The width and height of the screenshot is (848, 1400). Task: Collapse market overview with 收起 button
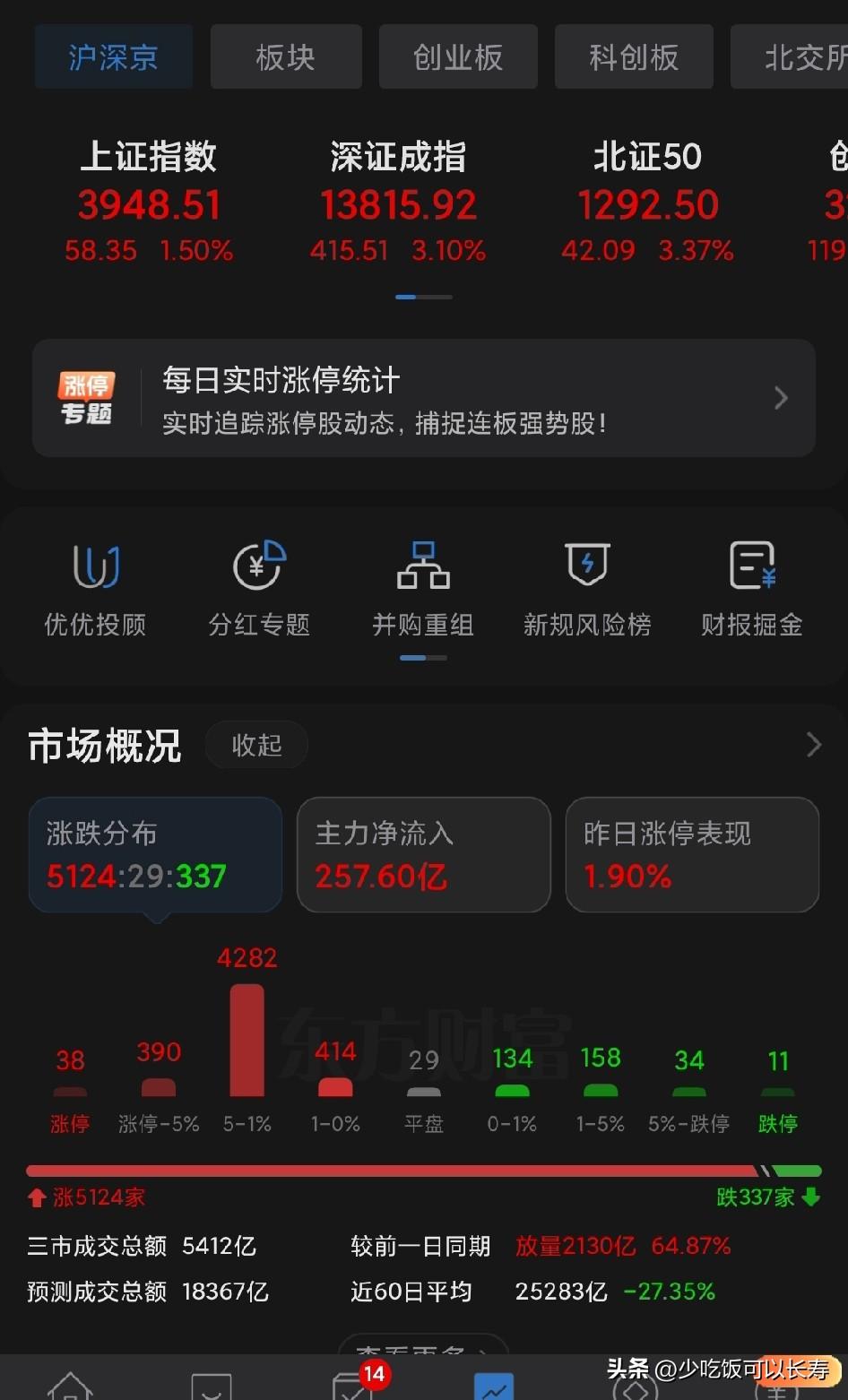tap(255, 744)
